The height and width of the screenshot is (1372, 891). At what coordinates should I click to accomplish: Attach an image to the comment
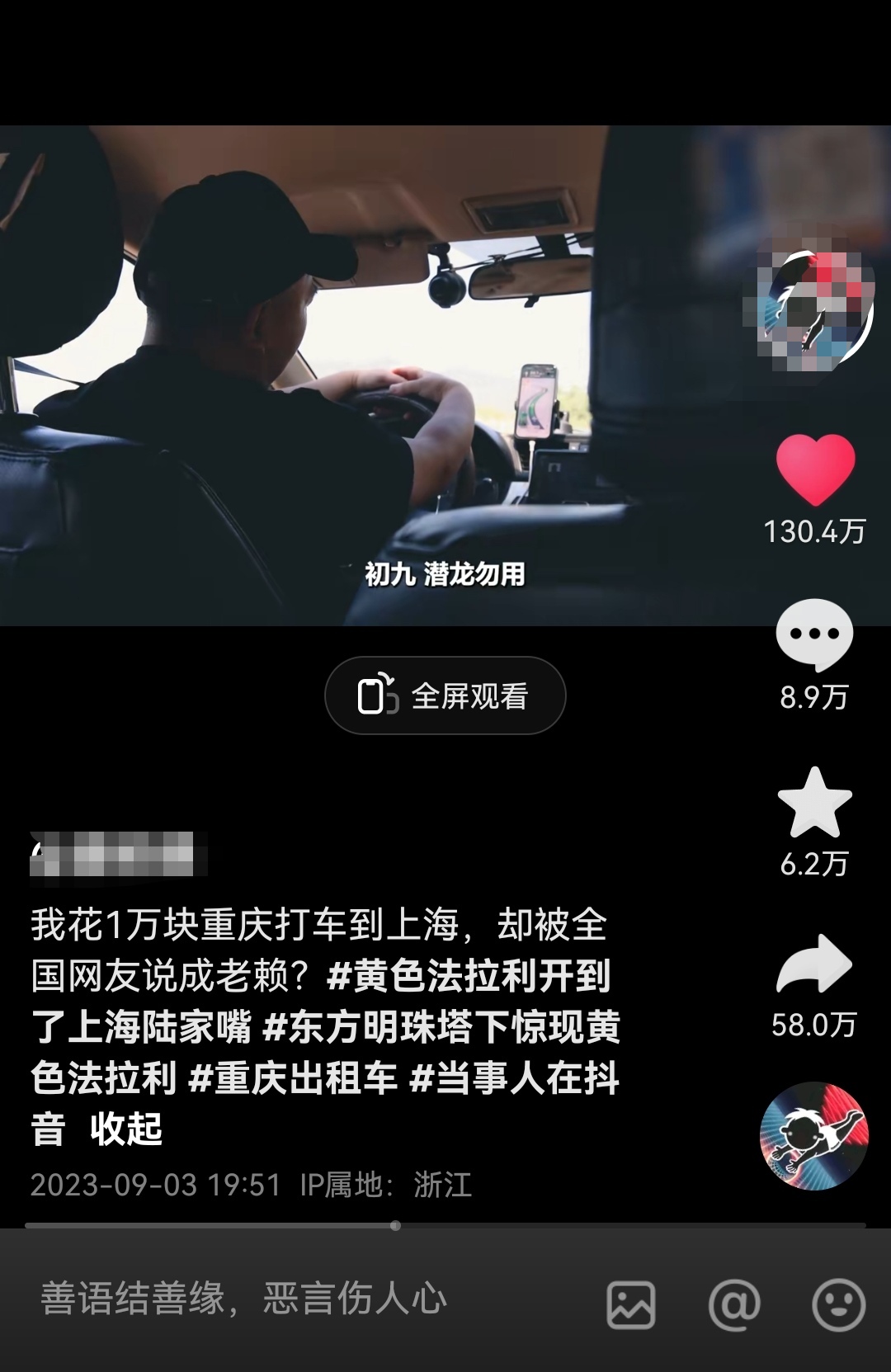(631, 1304)
